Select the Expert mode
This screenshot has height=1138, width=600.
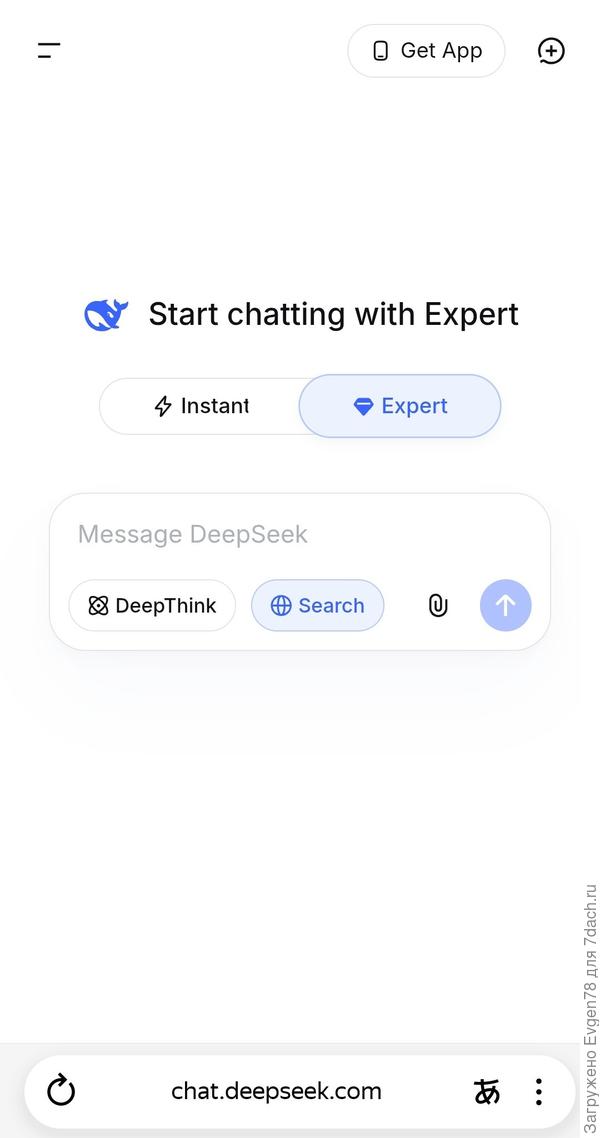400,406
